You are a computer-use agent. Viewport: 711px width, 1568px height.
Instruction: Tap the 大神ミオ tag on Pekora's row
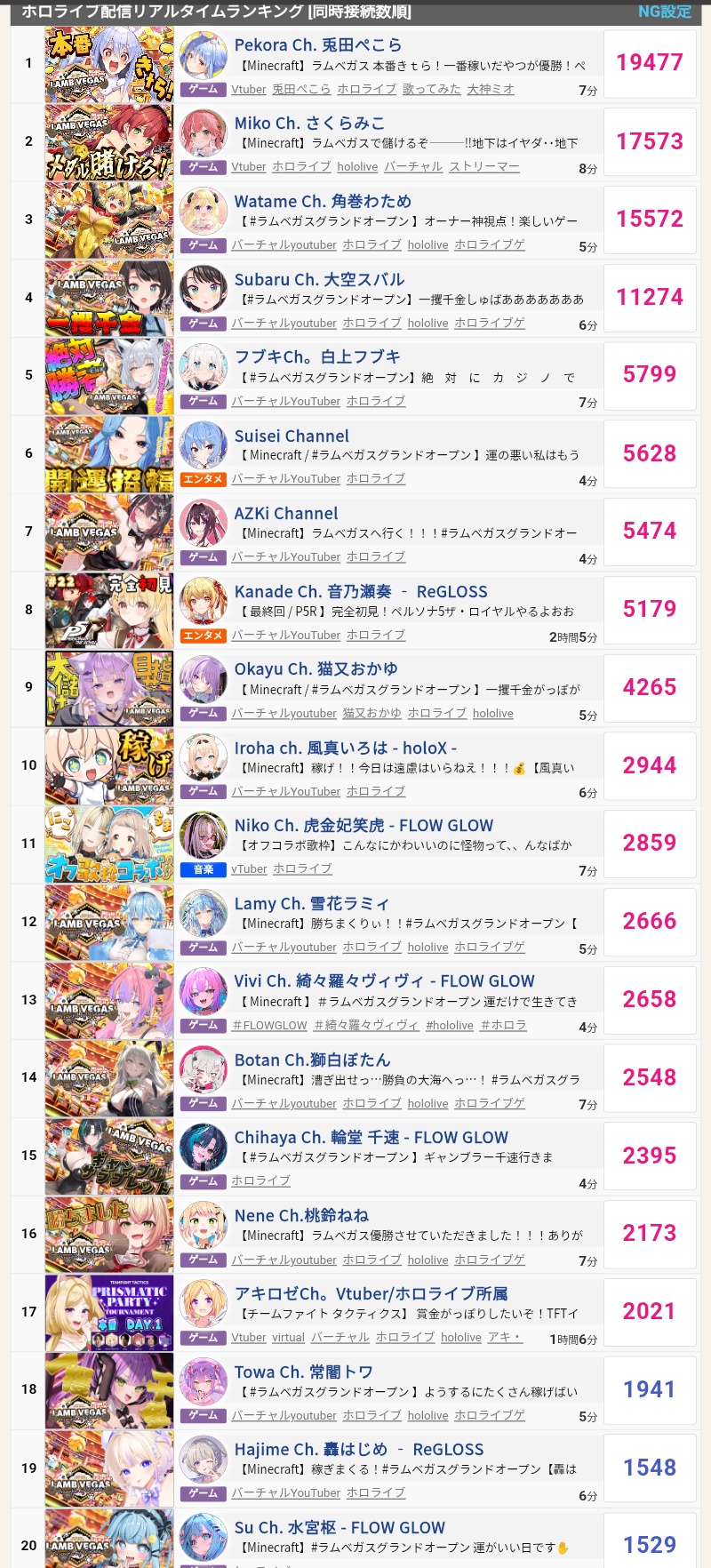pos(490,89)
